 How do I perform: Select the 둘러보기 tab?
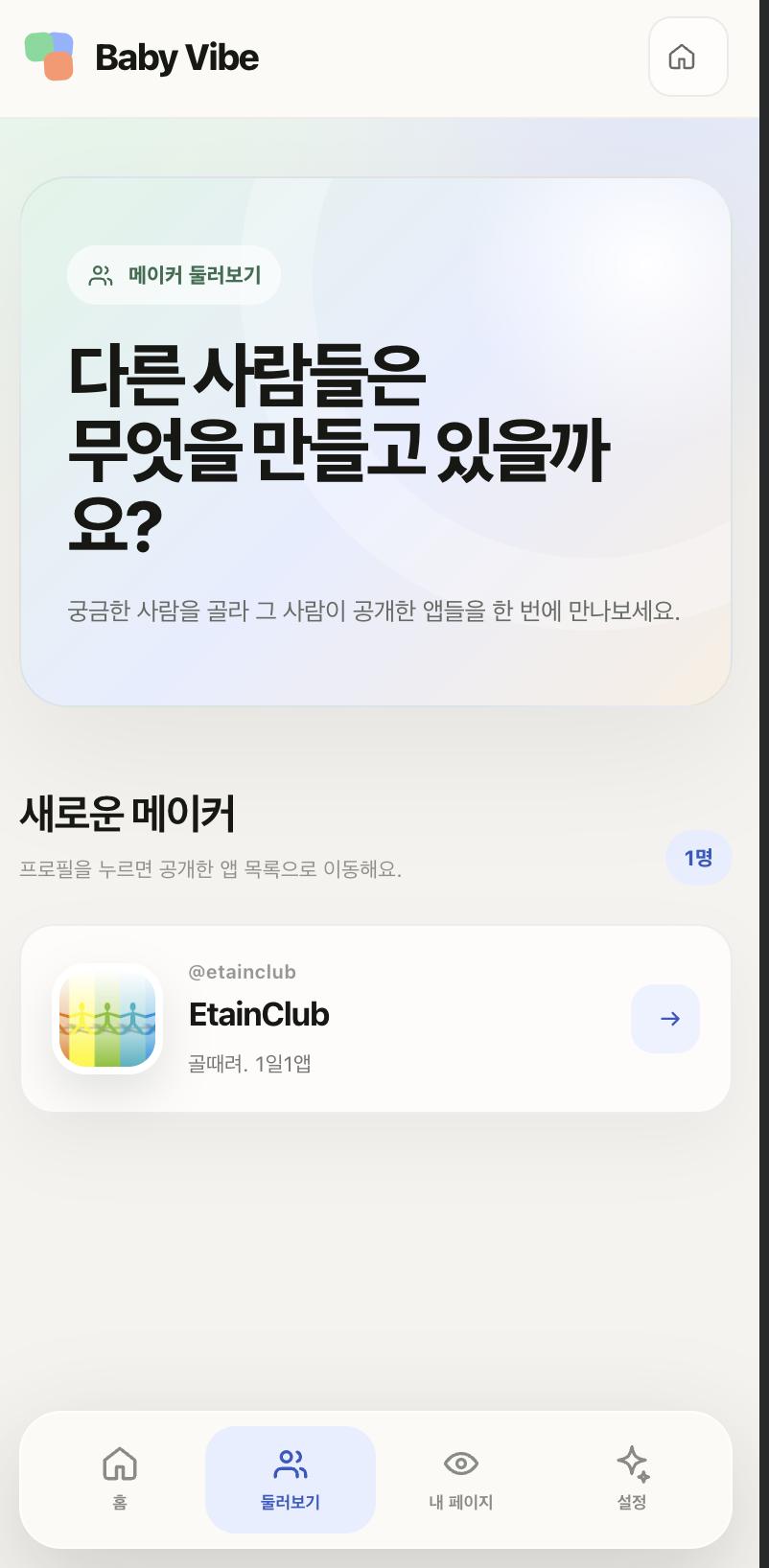click(291, 1479)
